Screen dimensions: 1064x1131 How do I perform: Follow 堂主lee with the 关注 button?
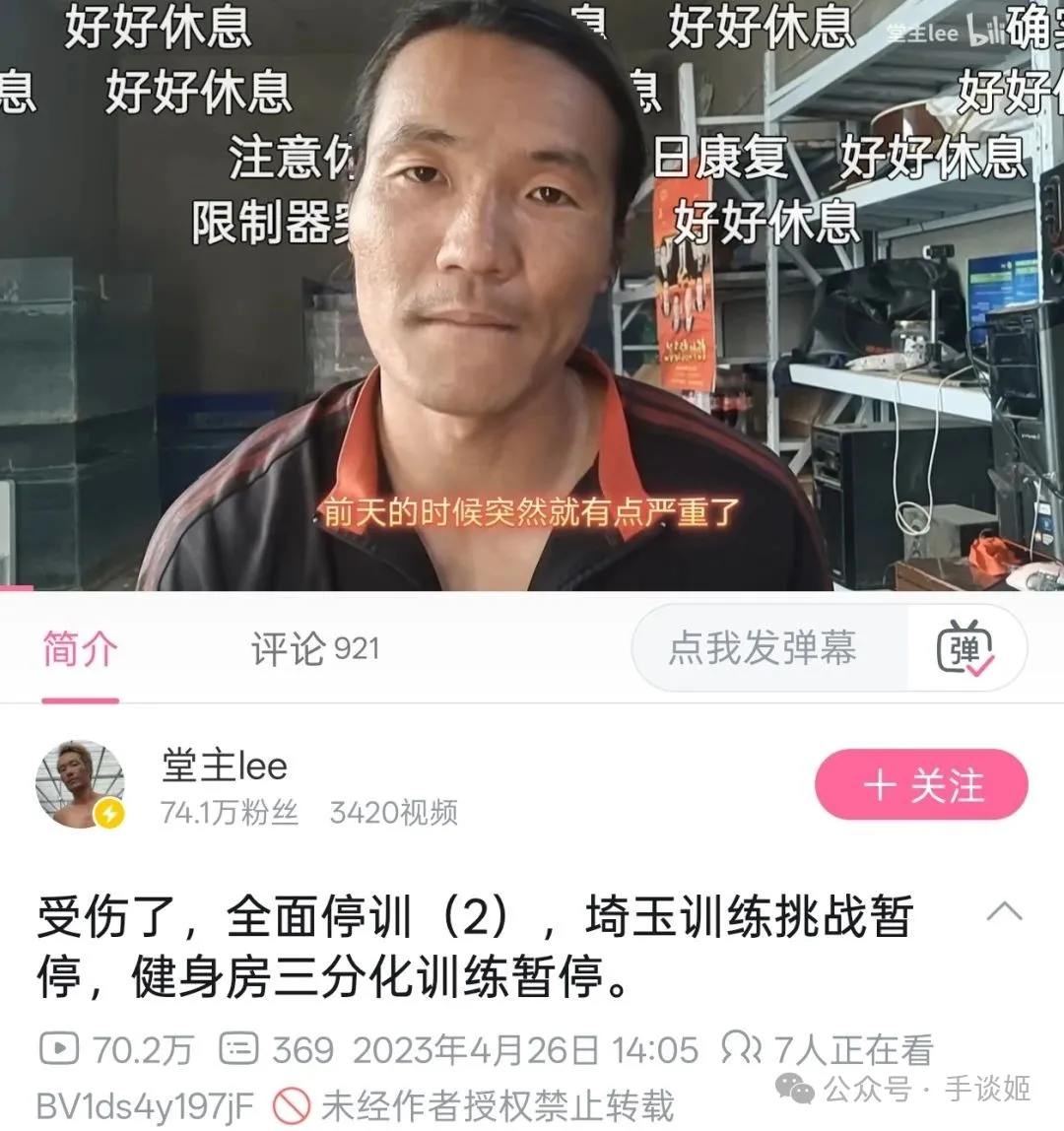tap(921, 785)
